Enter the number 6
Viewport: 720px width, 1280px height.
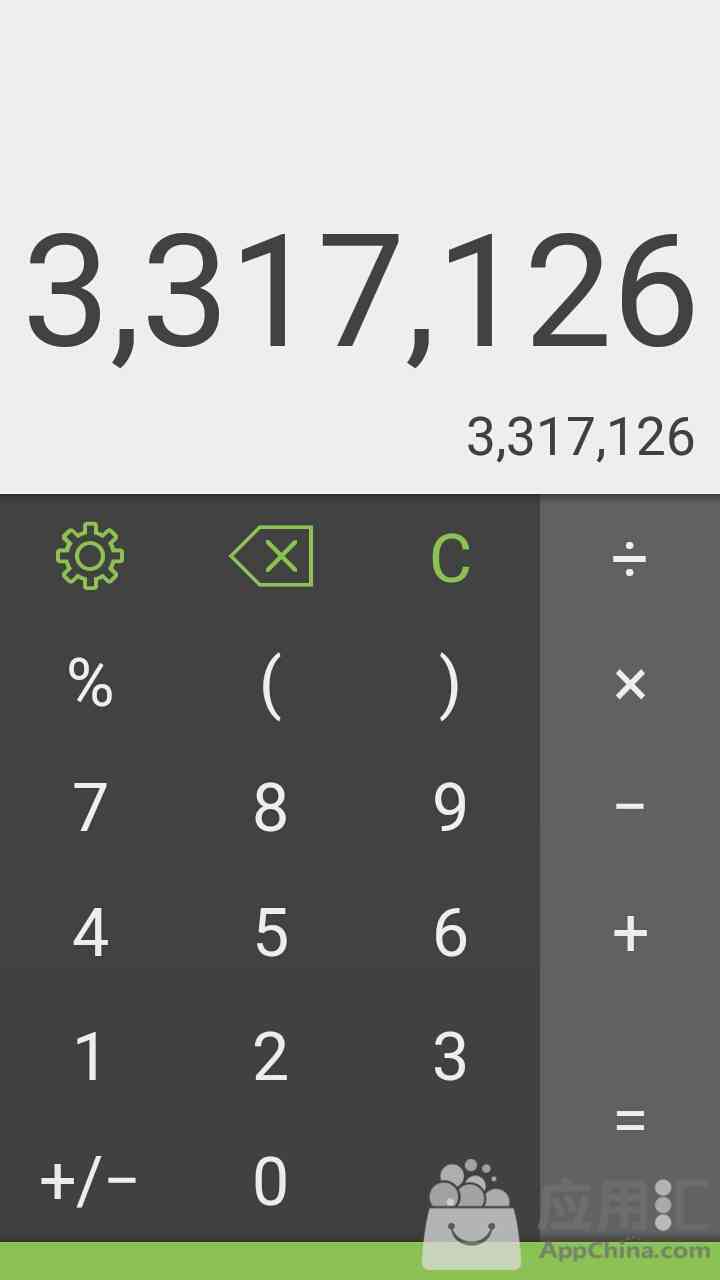pos(450,932)
